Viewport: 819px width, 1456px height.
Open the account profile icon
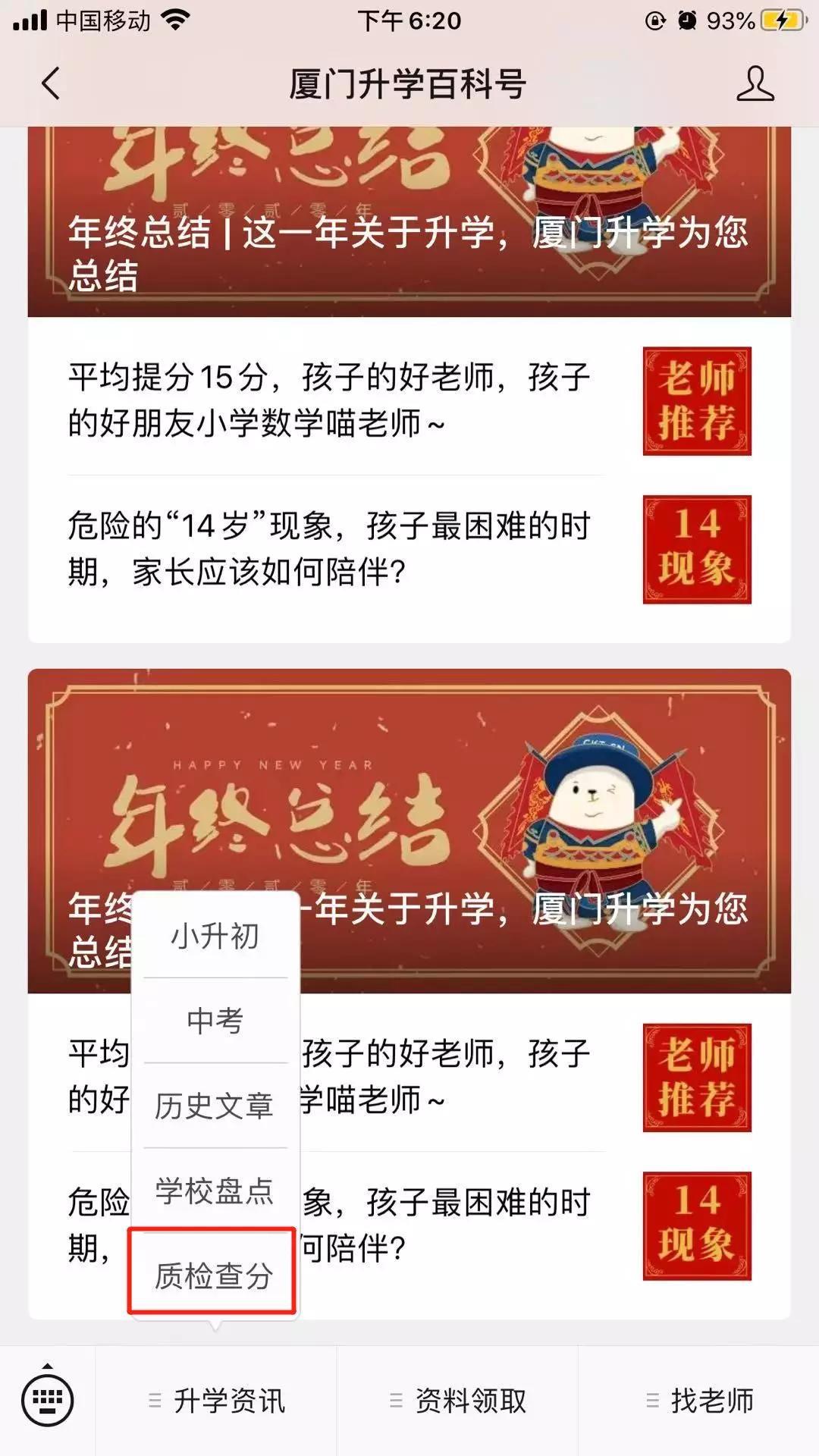pos(755,83)
